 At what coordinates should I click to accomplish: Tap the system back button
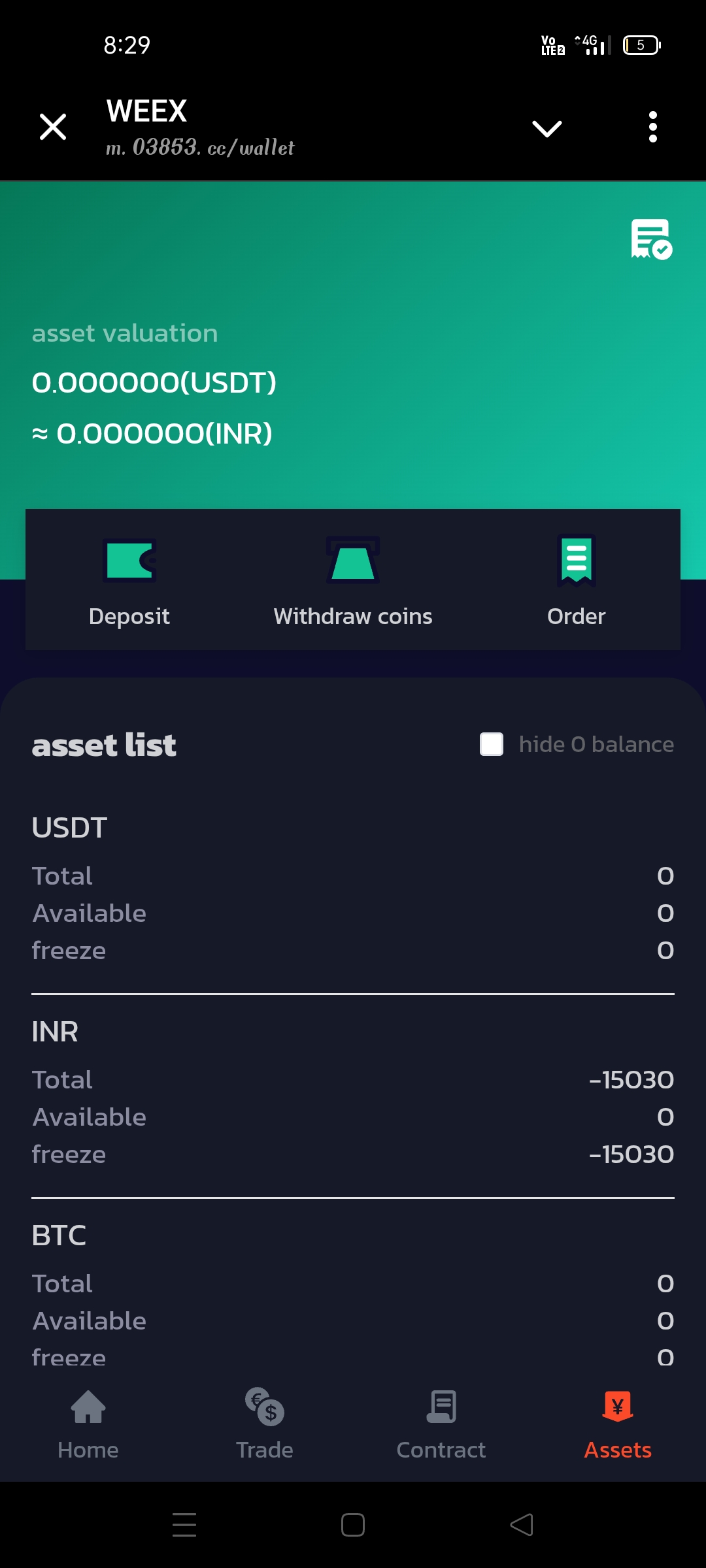coord(522,1526)
